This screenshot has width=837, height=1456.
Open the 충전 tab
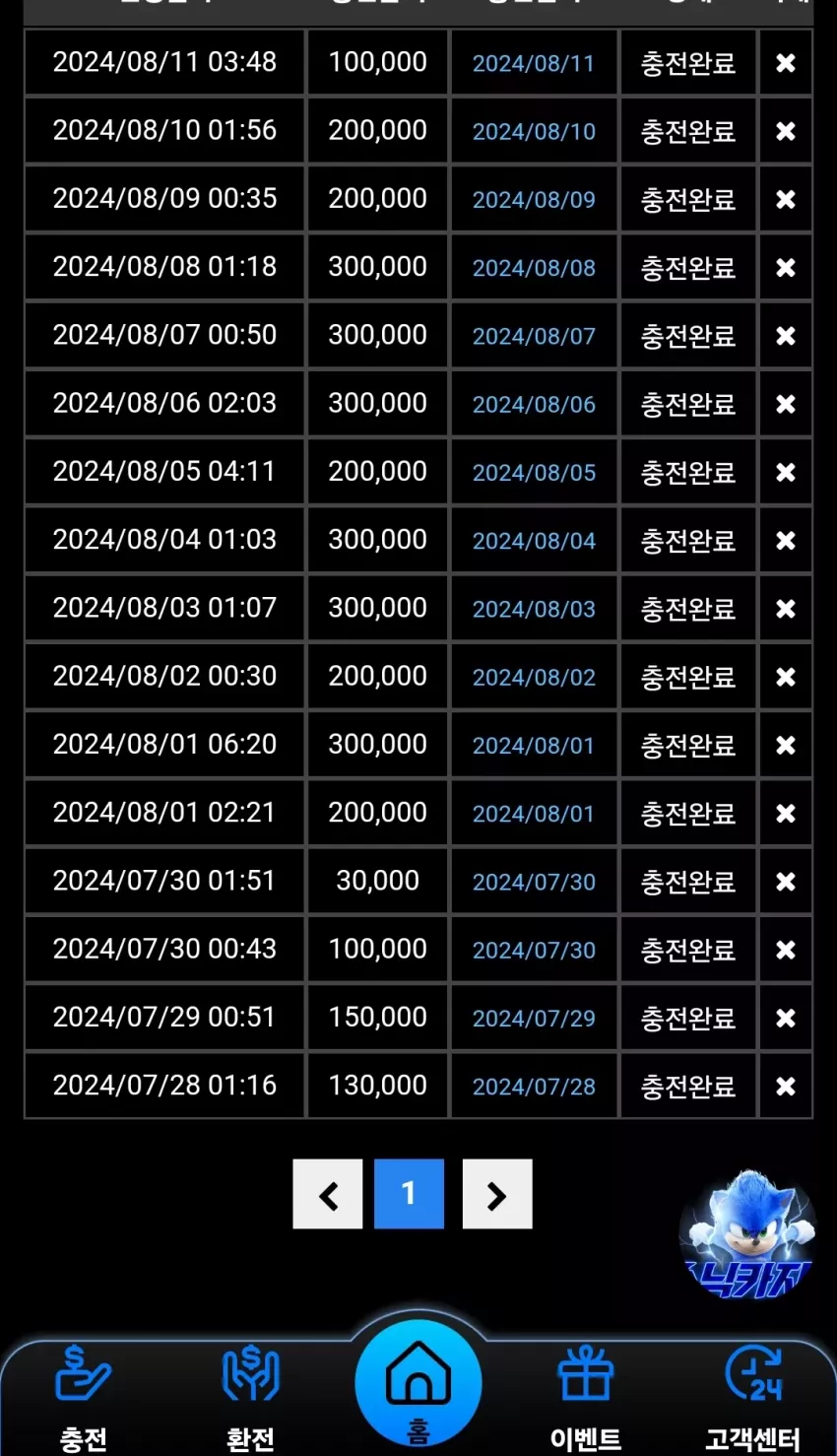pyautogui.click(x=84, y=1399)
